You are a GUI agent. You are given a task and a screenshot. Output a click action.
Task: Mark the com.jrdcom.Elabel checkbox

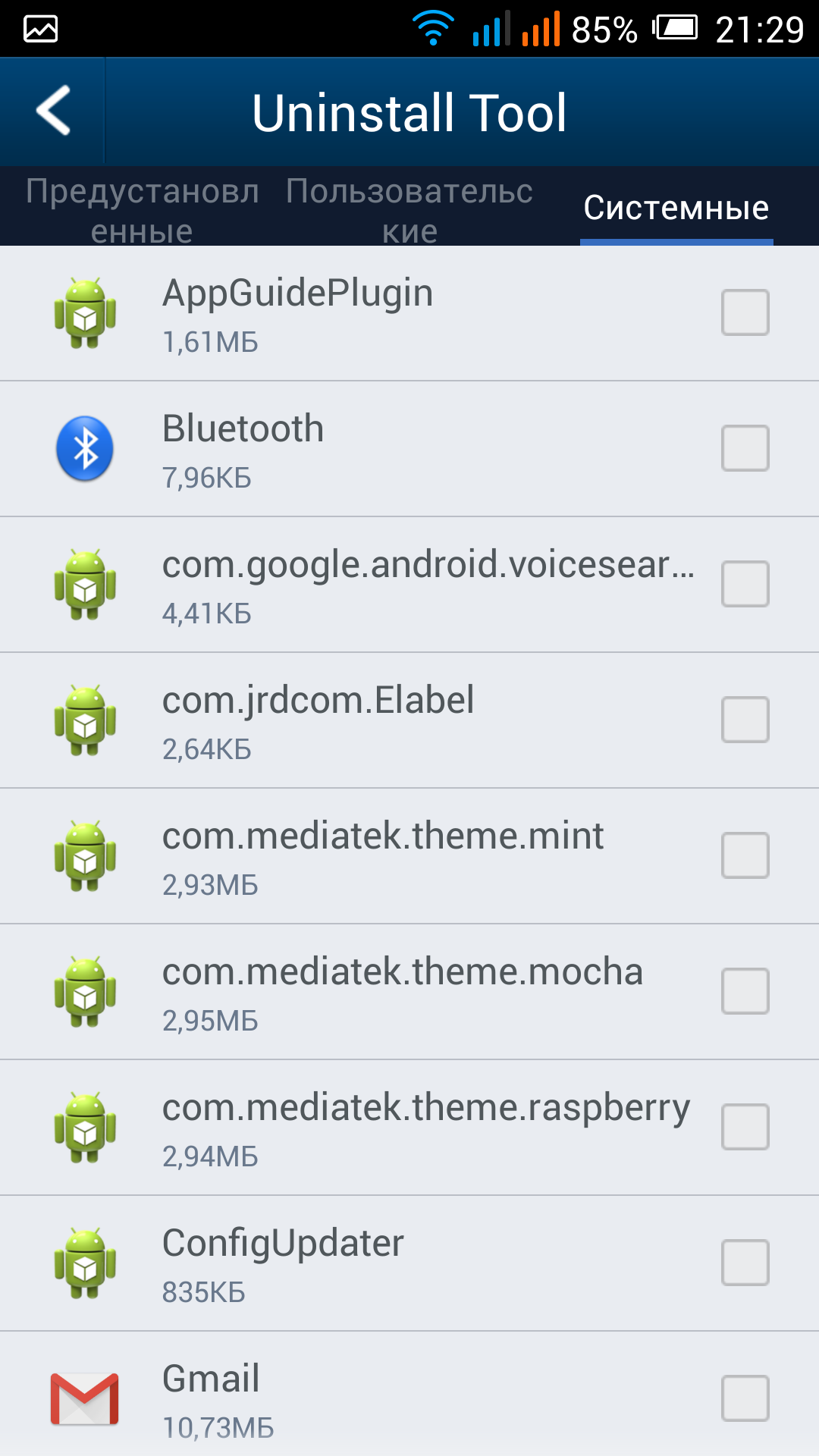pos(745,720)
